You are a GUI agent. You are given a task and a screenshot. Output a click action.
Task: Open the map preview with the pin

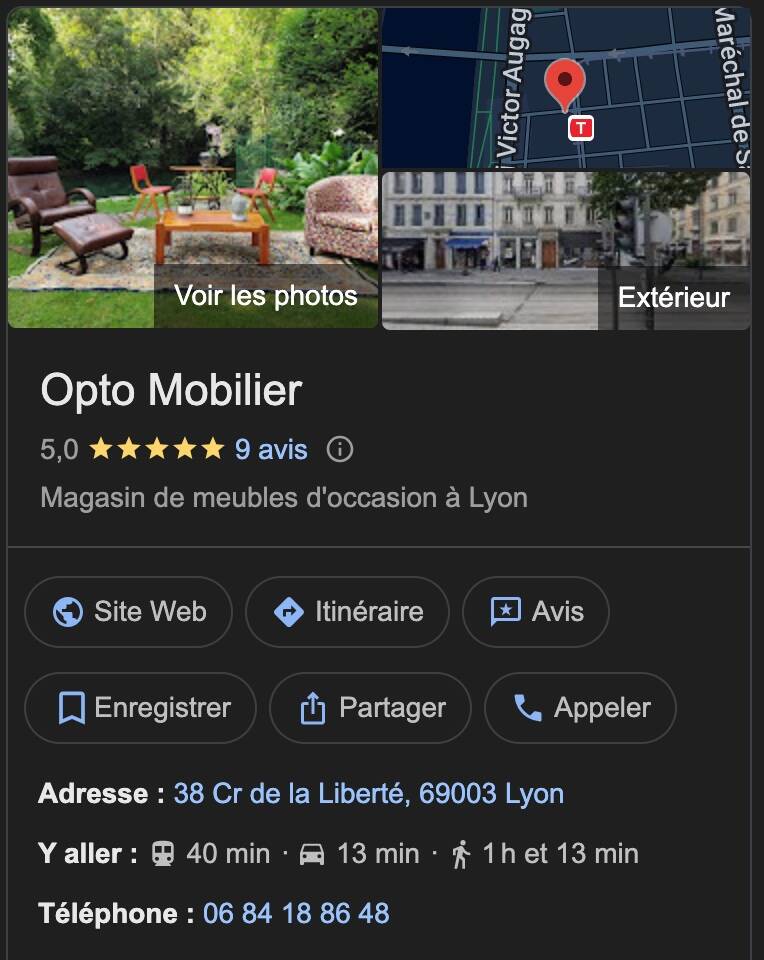click(565, 88)
